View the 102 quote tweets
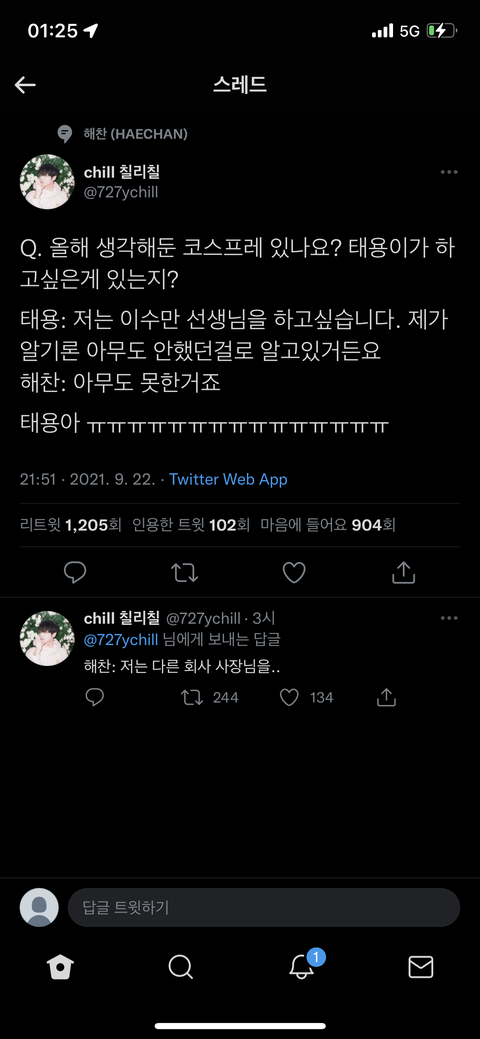The height and width of the screenshot is (1039, 480). click(191, 525)
